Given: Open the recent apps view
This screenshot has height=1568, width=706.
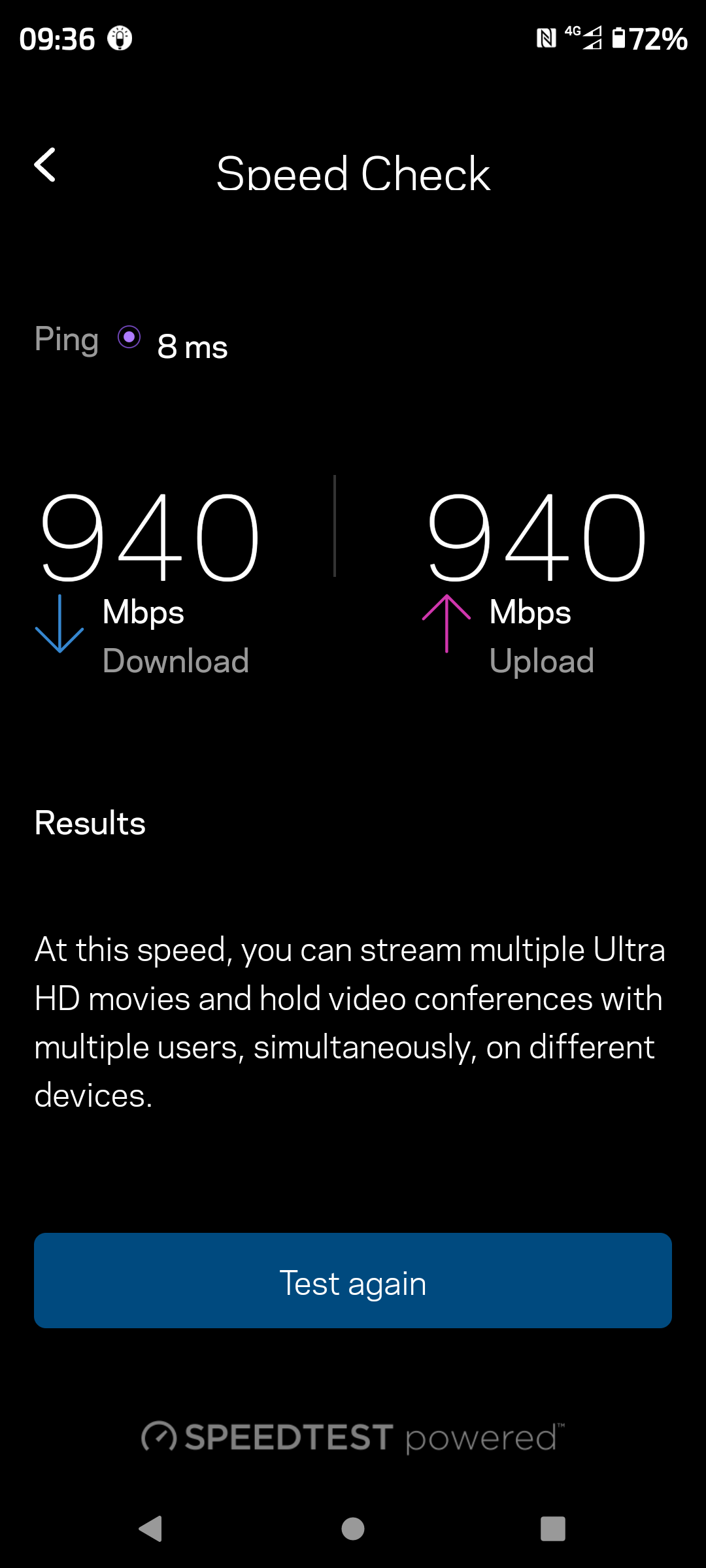Looking at the screenshot, I should [553, 1529].
